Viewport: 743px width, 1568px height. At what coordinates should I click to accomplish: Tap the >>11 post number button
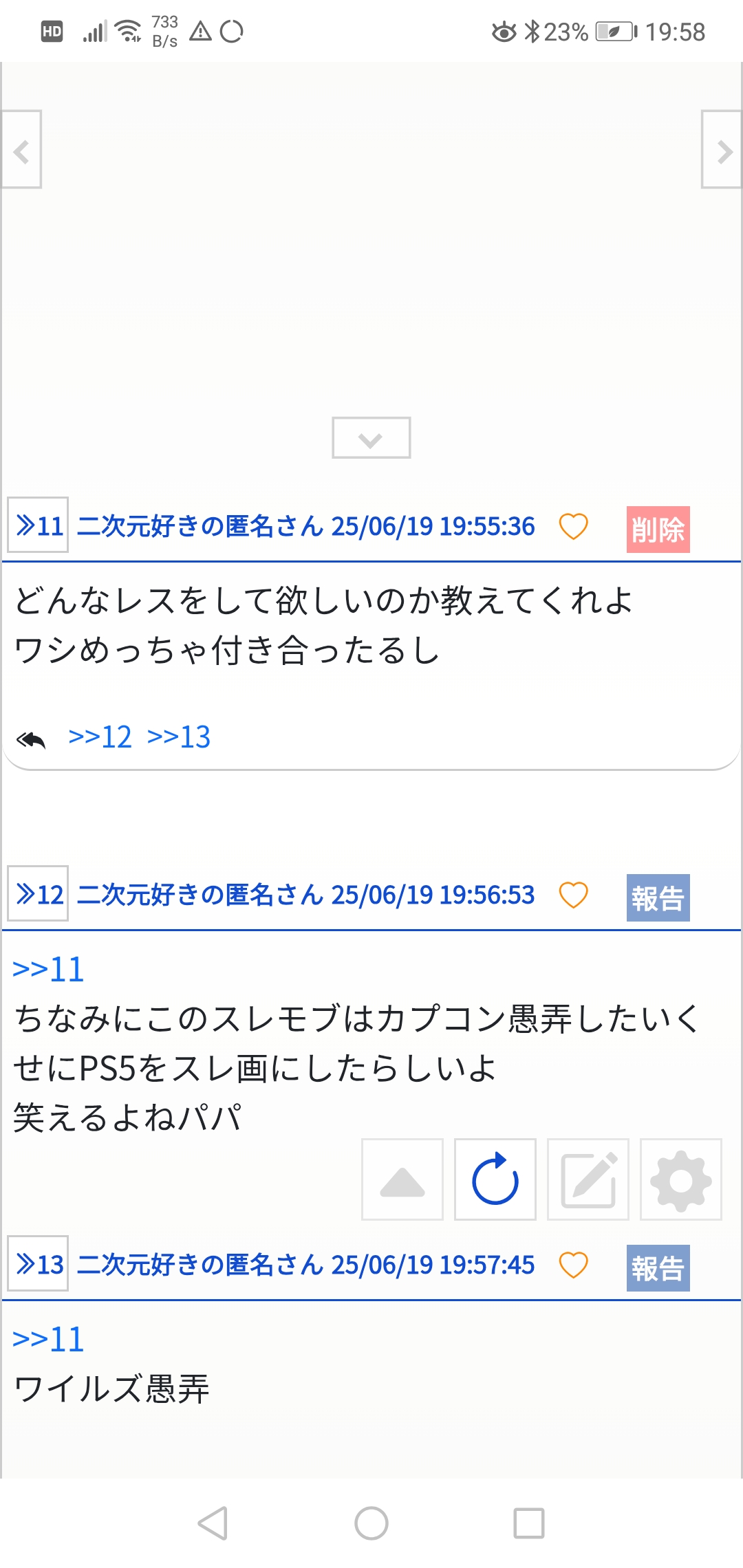pos(38,525)
